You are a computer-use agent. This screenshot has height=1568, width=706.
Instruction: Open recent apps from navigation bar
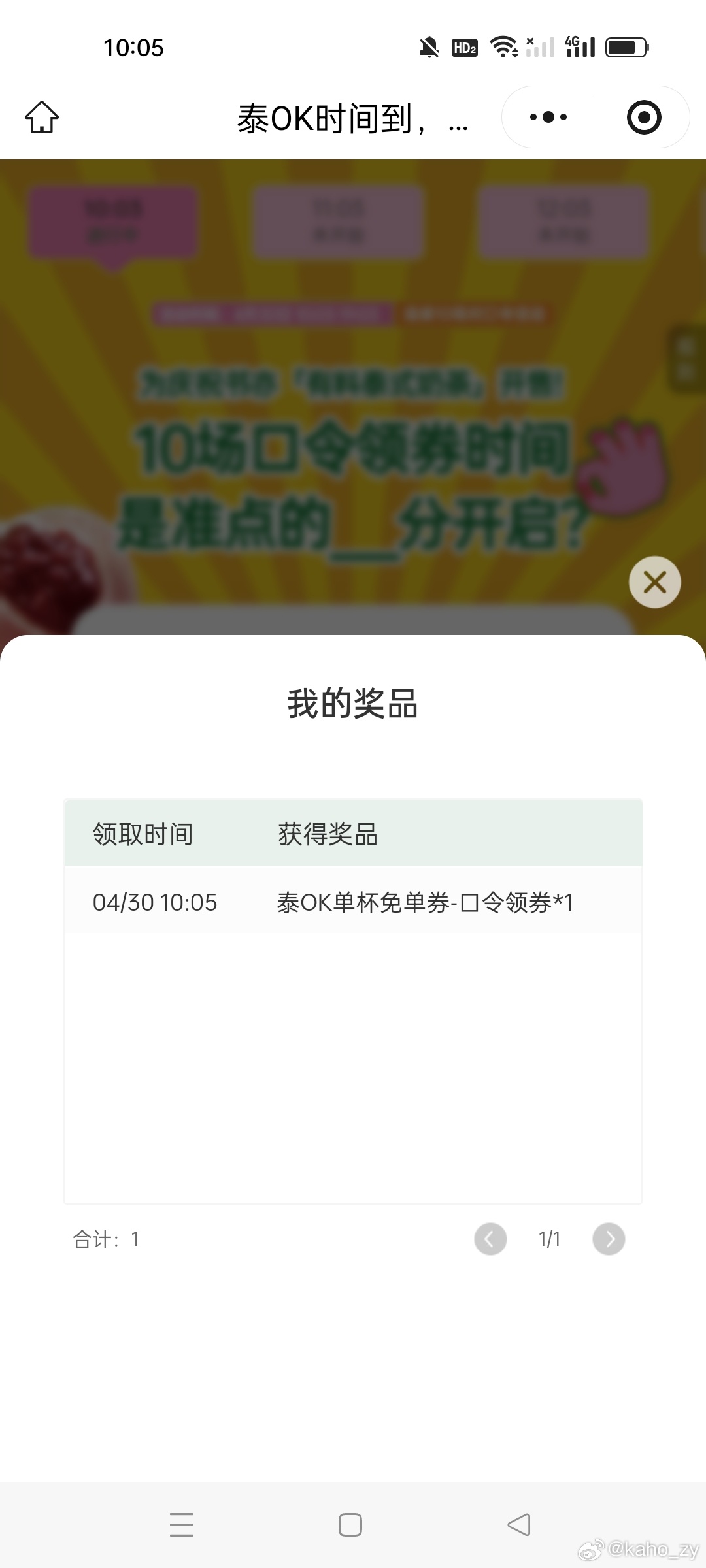(x=181, y=1525)
